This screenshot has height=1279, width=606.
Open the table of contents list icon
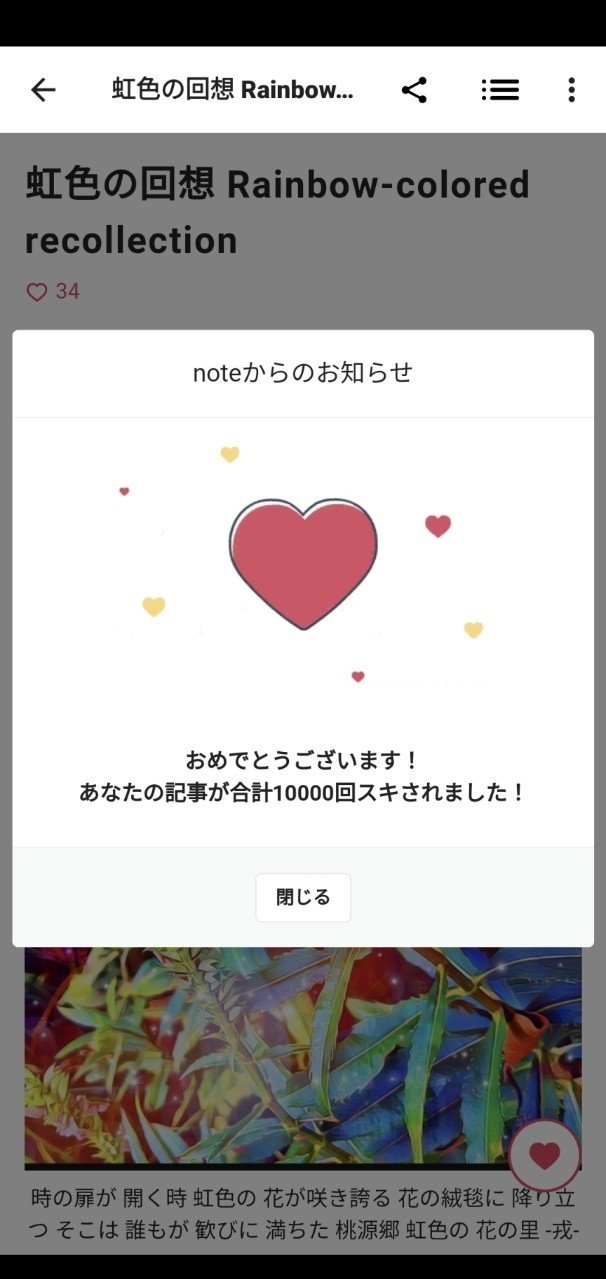tap(500, 90)
